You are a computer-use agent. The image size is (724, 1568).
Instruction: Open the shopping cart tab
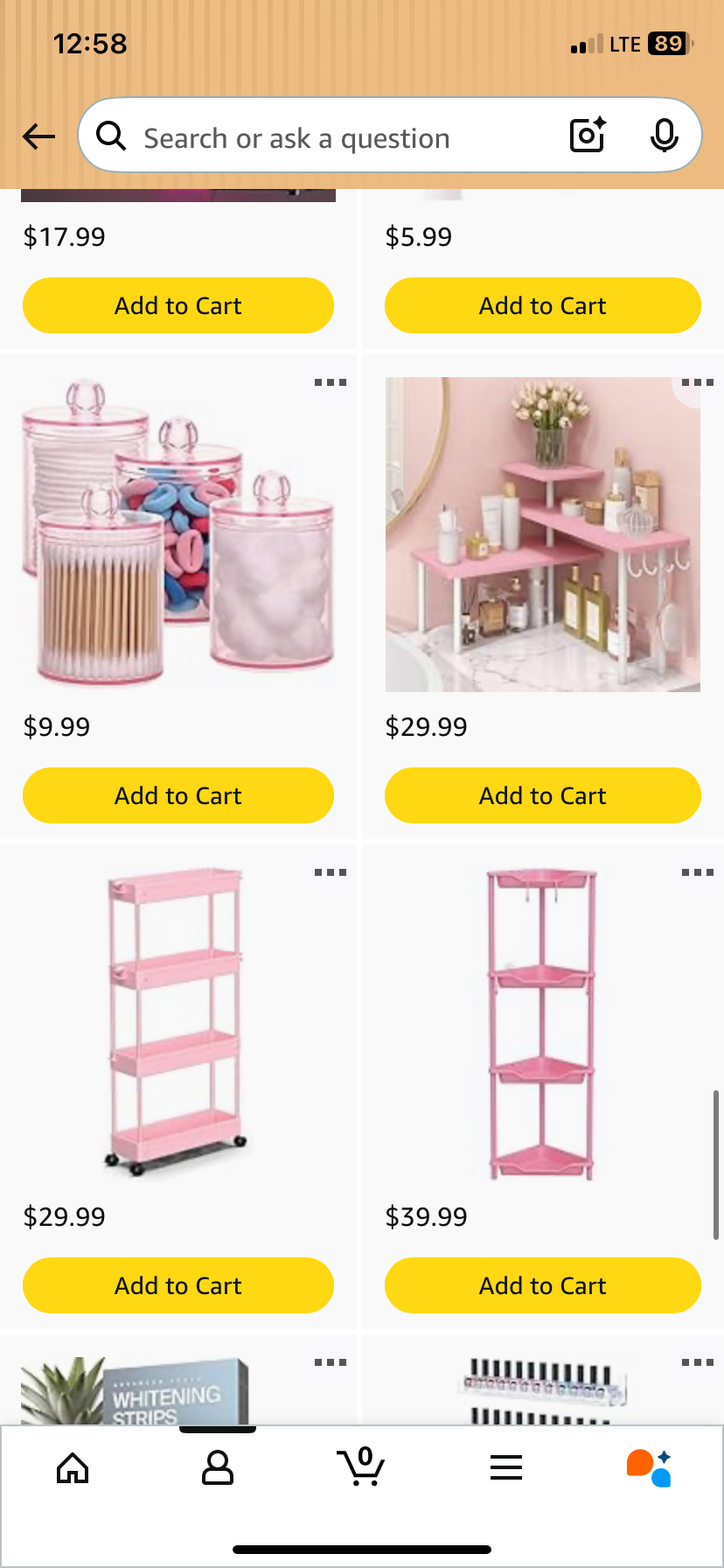point(361,1467)
